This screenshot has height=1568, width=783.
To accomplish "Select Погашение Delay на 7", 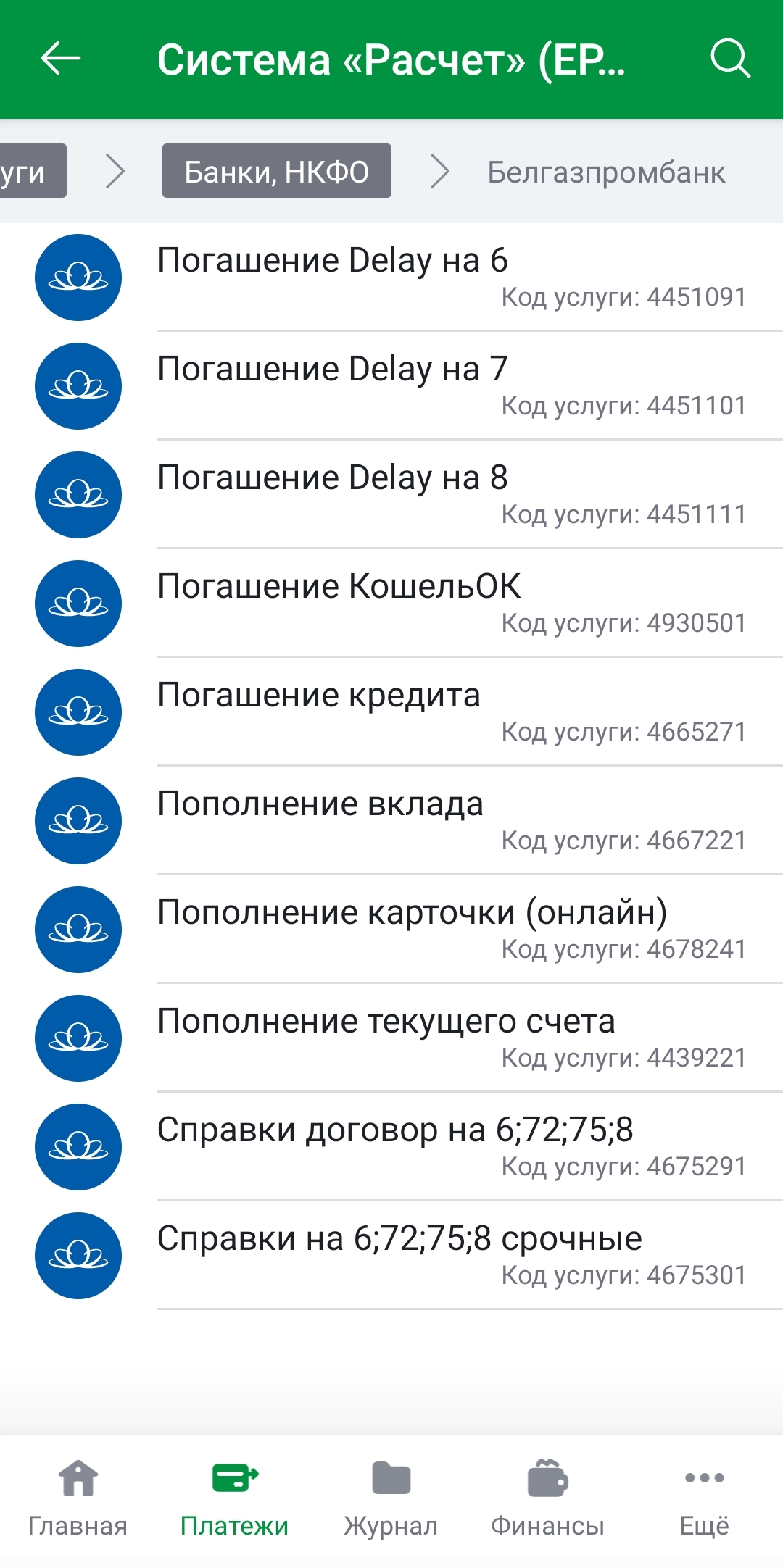I will [x=391, y=386].
